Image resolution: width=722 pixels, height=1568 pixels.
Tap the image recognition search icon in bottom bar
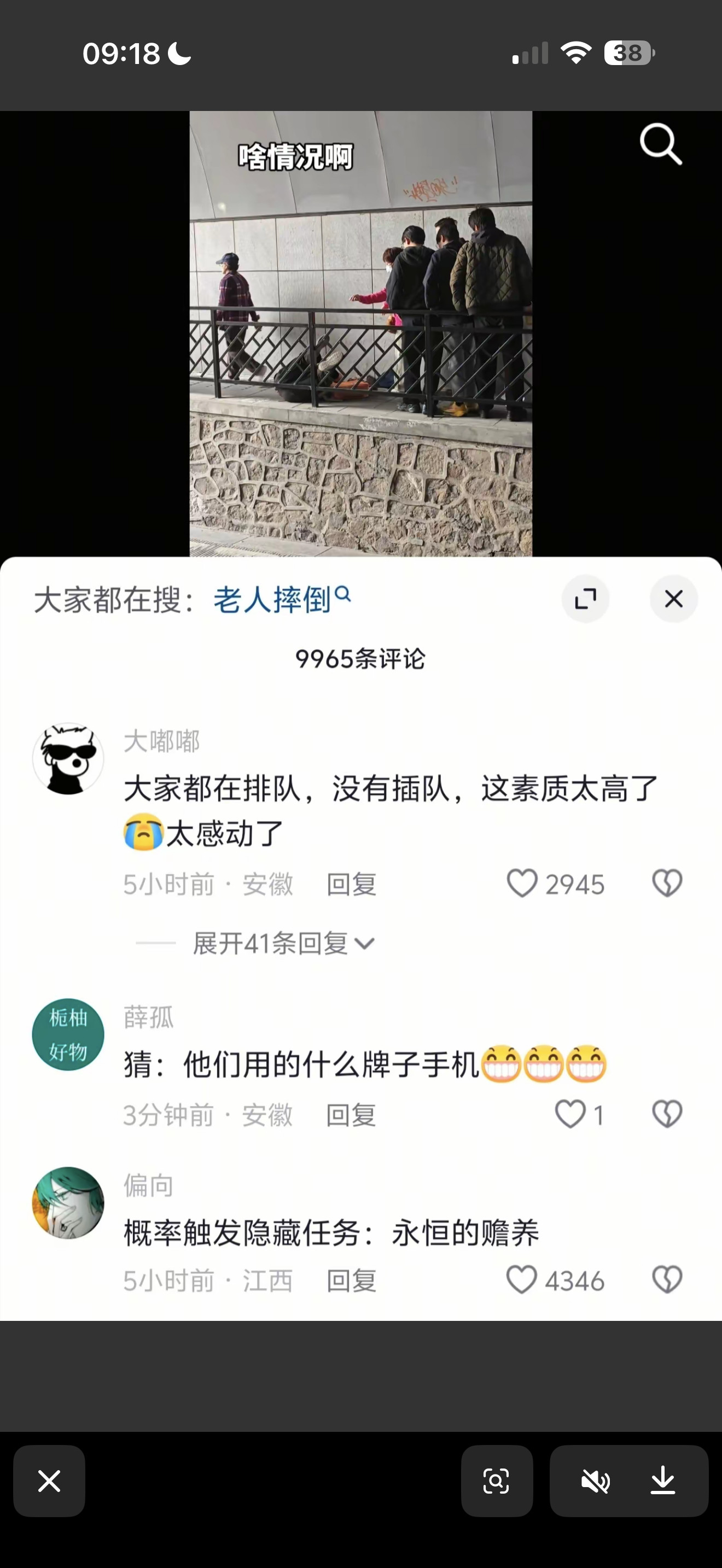pos(497,1482)
